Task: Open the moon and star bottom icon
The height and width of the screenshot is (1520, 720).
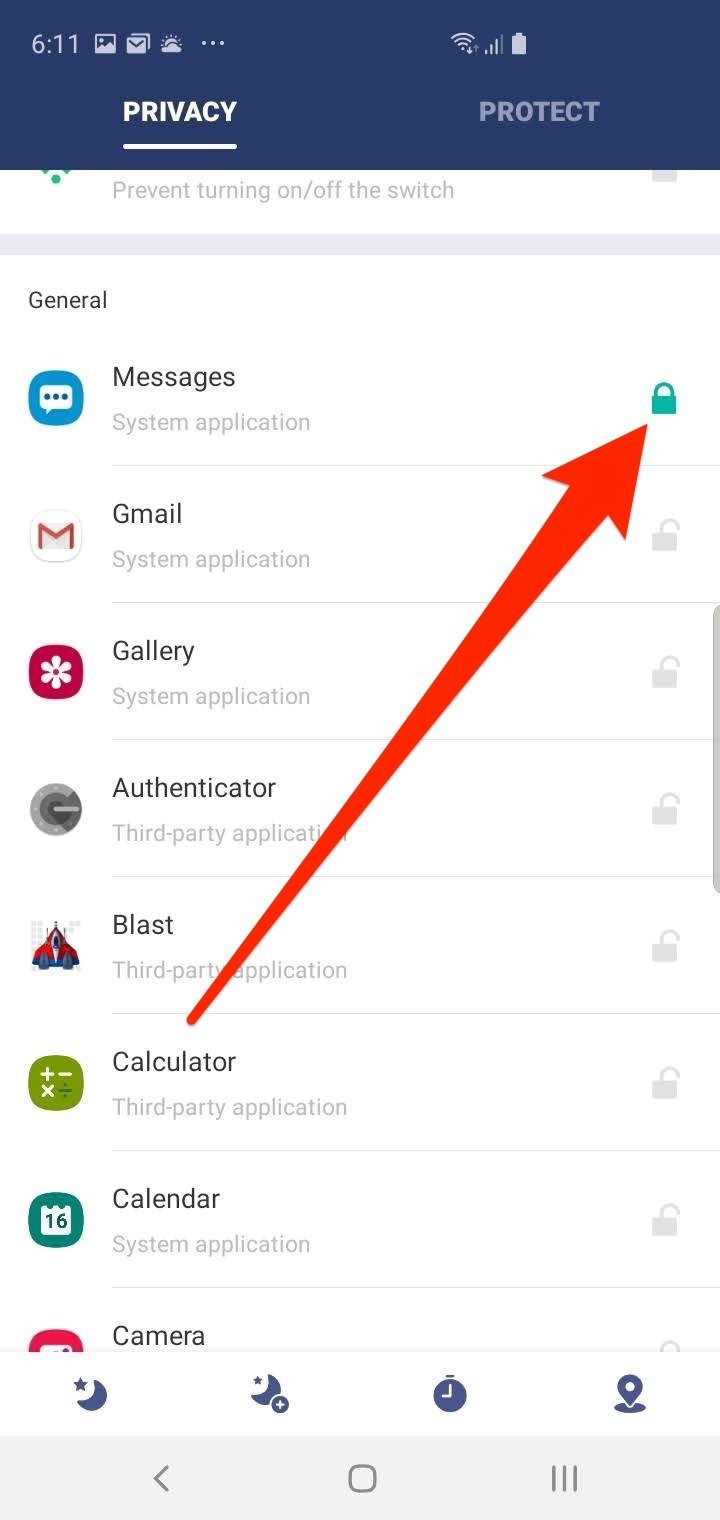Action: (90, 1393)
